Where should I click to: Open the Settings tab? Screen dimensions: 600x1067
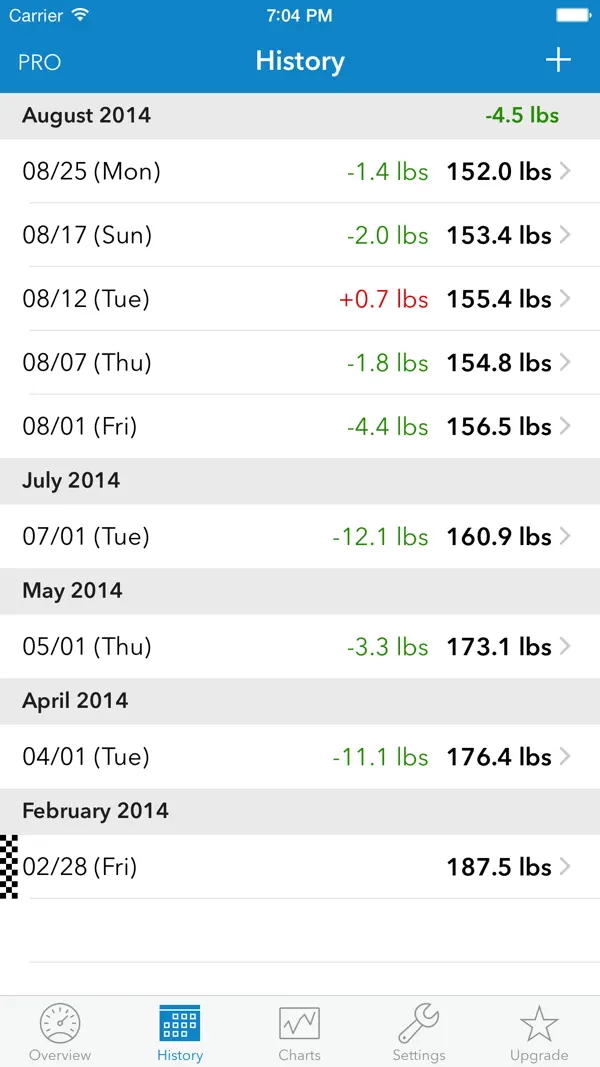click(x=419, y=1032)
